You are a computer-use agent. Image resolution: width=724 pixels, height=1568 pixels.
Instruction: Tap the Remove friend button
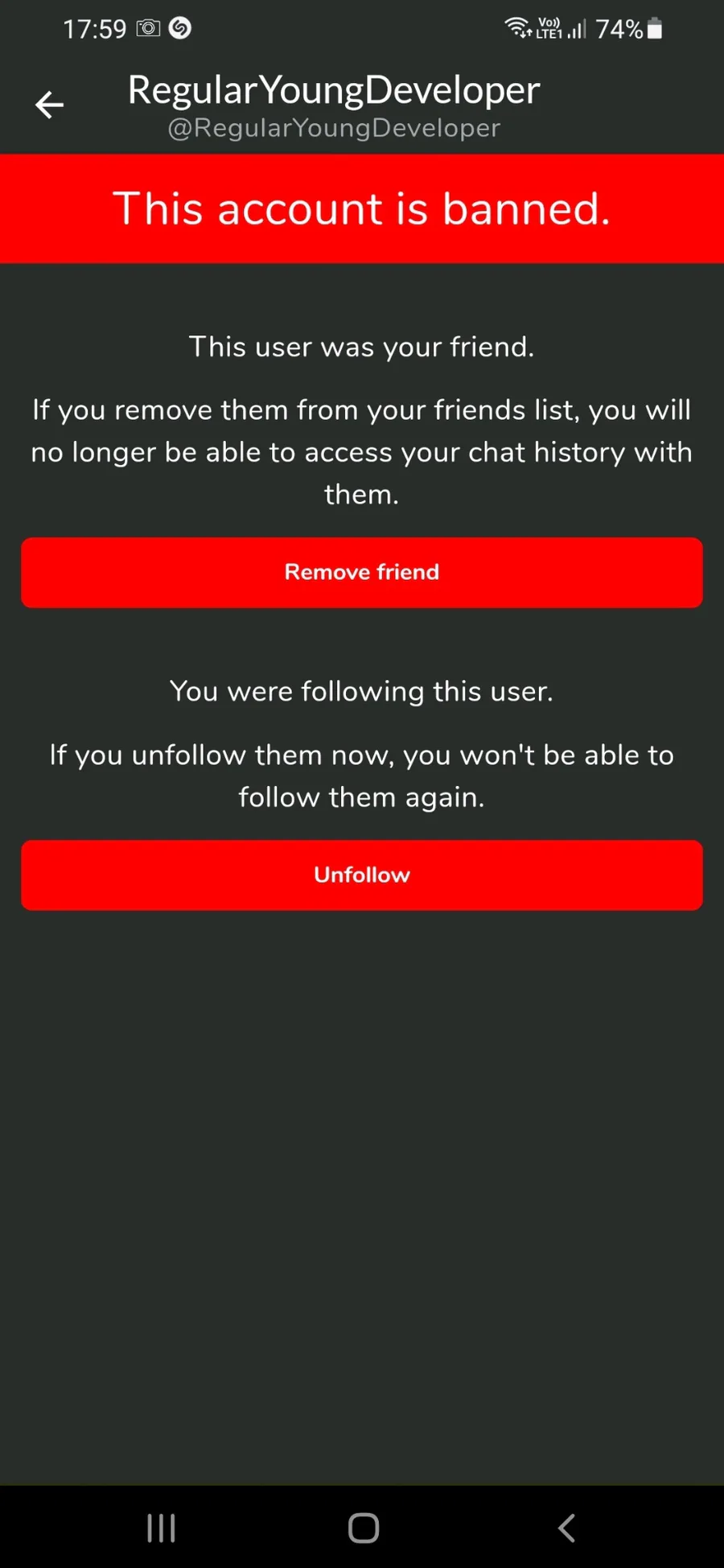[362, 572]
